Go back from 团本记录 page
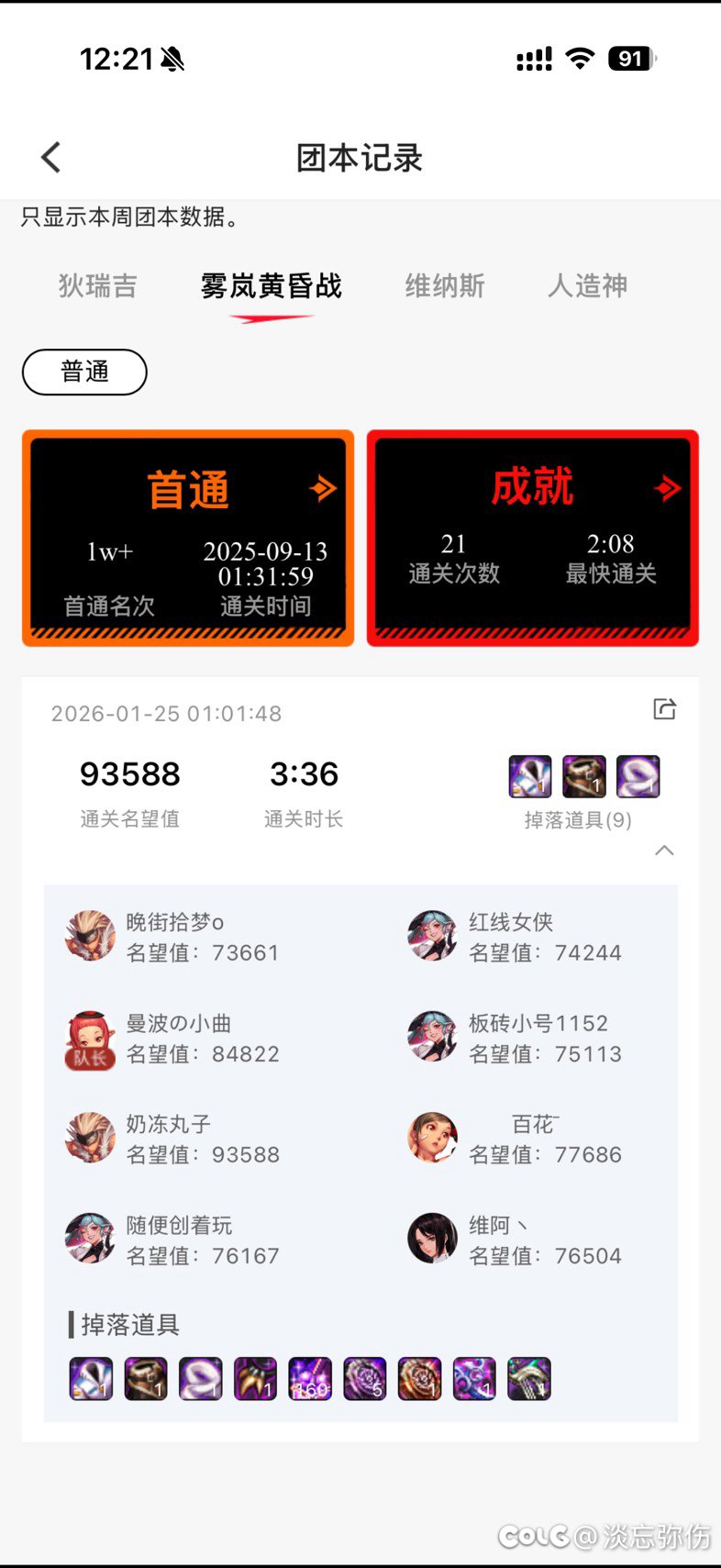The image size is (721, 1568). tap(51, 158)
